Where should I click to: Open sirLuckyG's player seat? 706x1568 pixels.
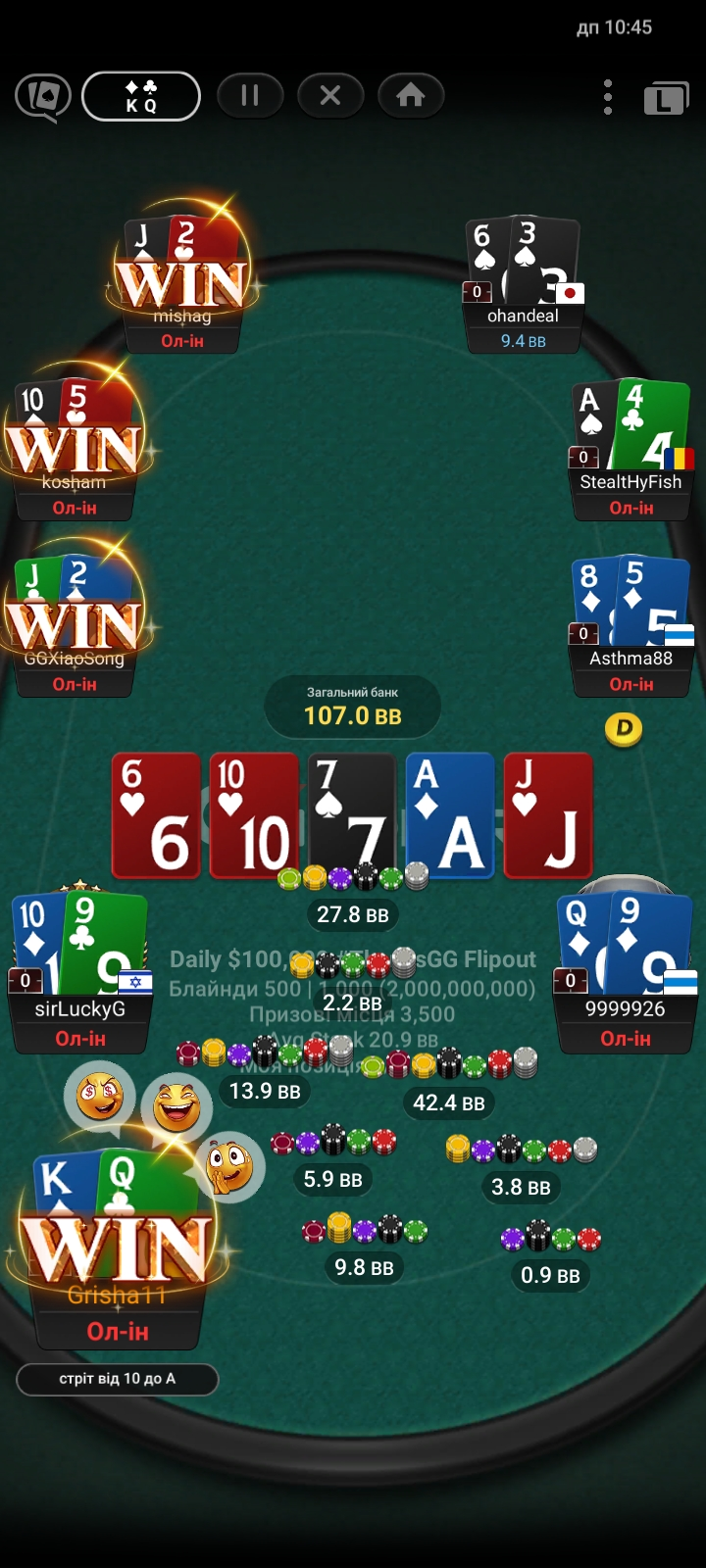pyautogui.click(x=80, y=1008)
